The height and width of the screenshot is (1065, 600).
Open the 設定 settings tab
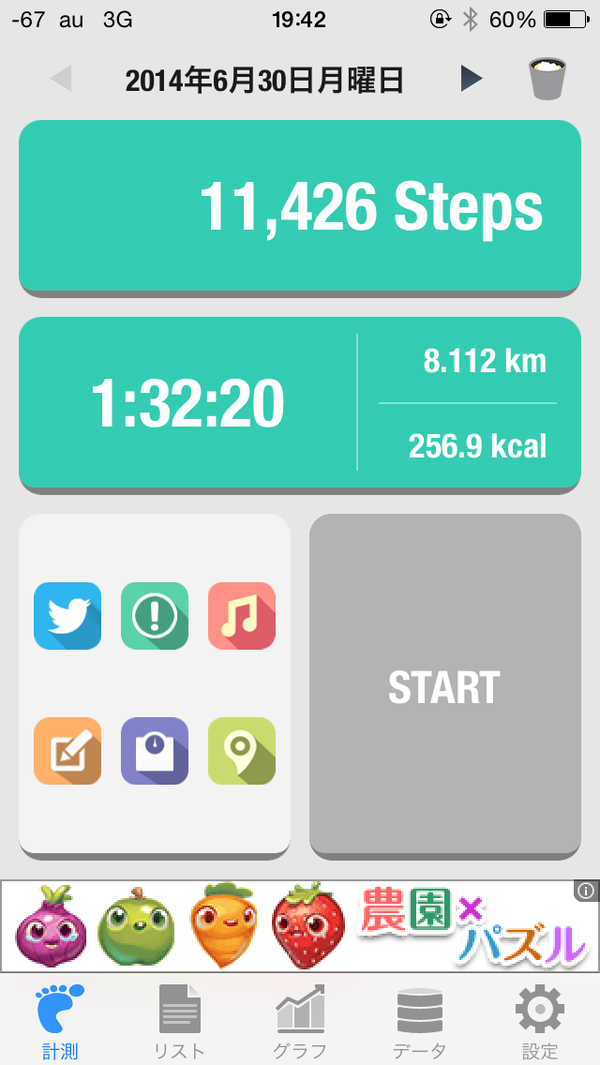[x=540, y=1020]
